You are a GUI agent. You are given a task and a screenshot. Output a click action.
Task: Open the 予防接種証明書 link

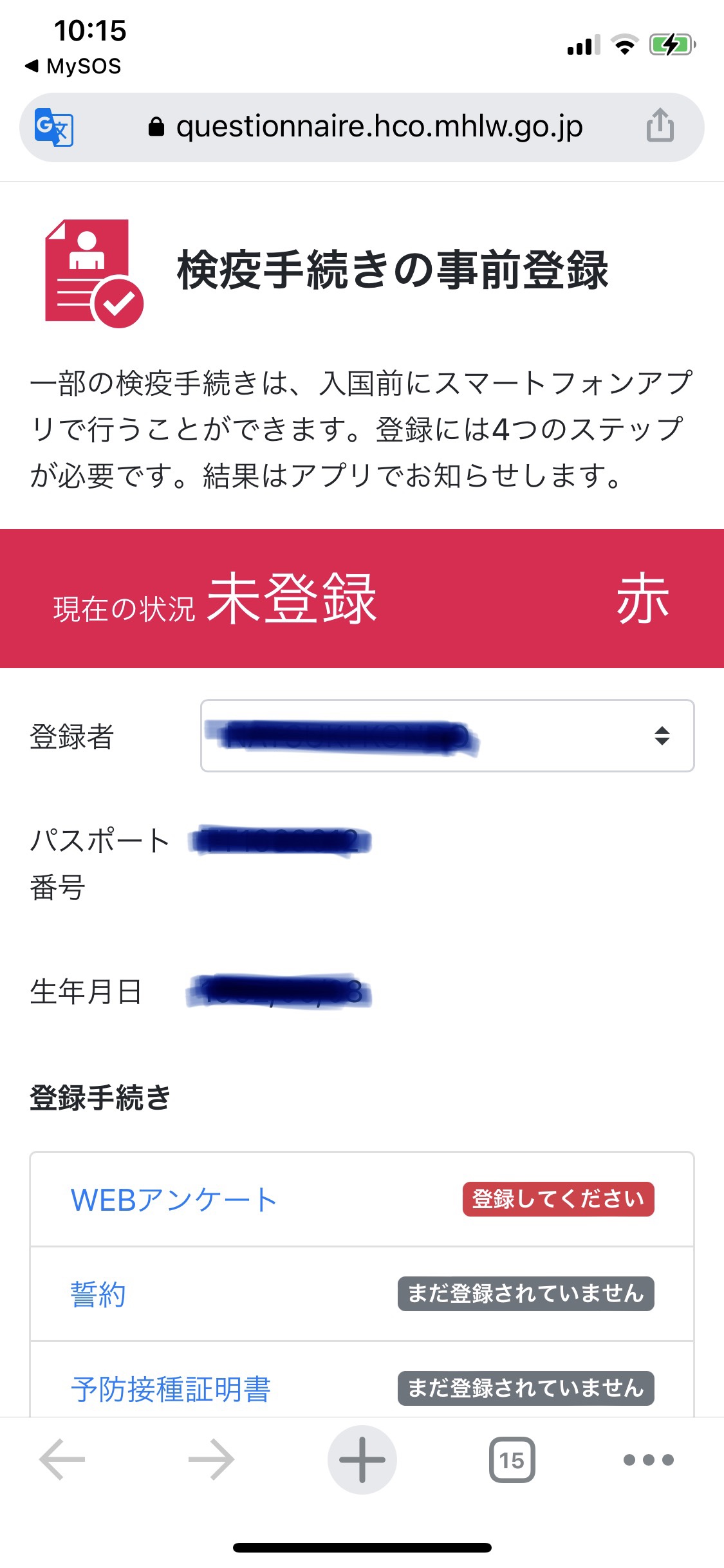[171, 1389]
